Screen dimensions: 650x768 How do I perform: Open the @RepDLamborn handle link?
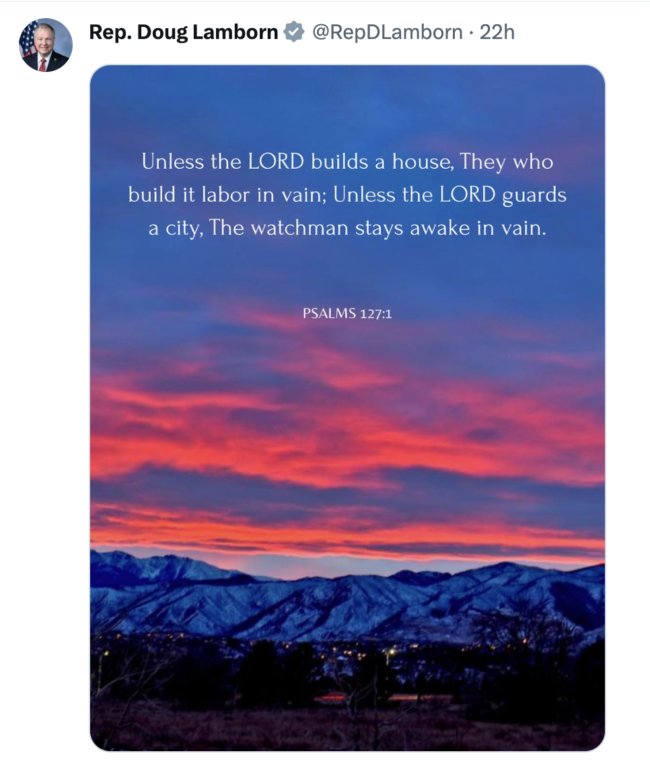[387, 32]
